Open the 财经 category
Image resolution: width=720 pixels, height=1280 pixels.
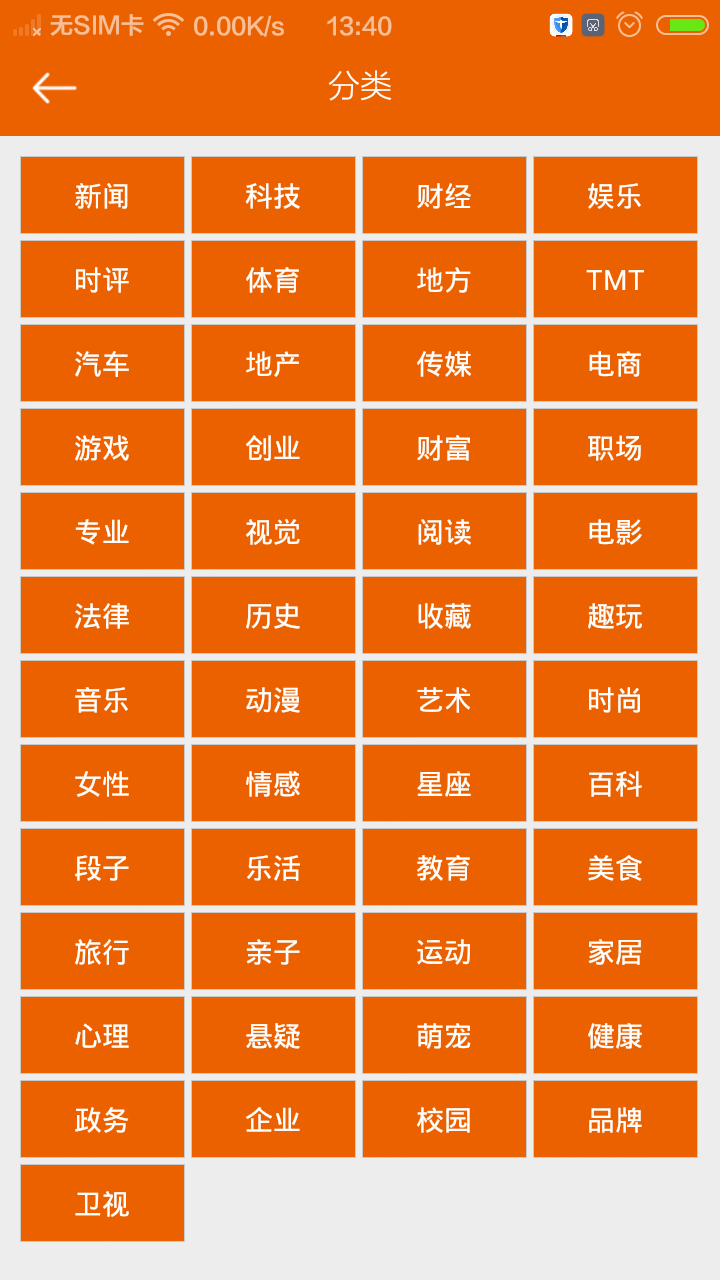point(443,195)
